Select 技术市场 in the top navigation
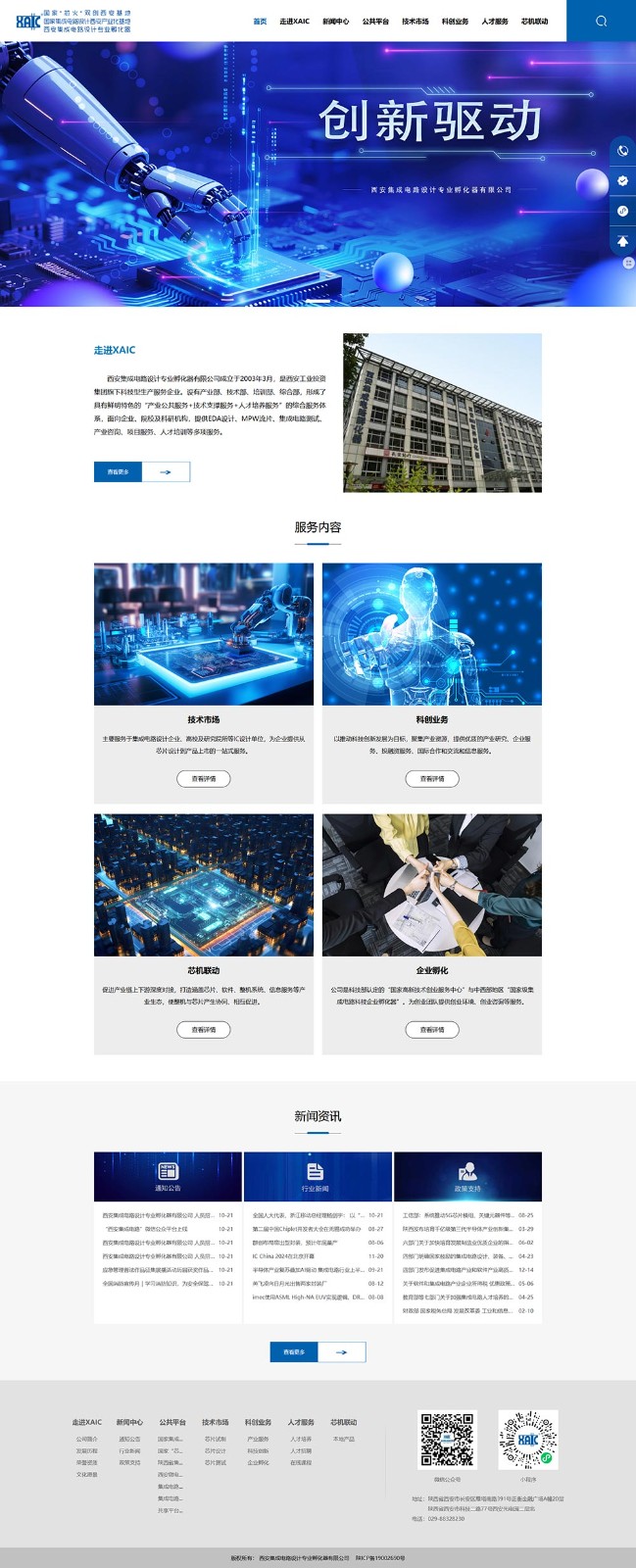The height and width of the screenshot is (1568, 636). click(416, 22)
